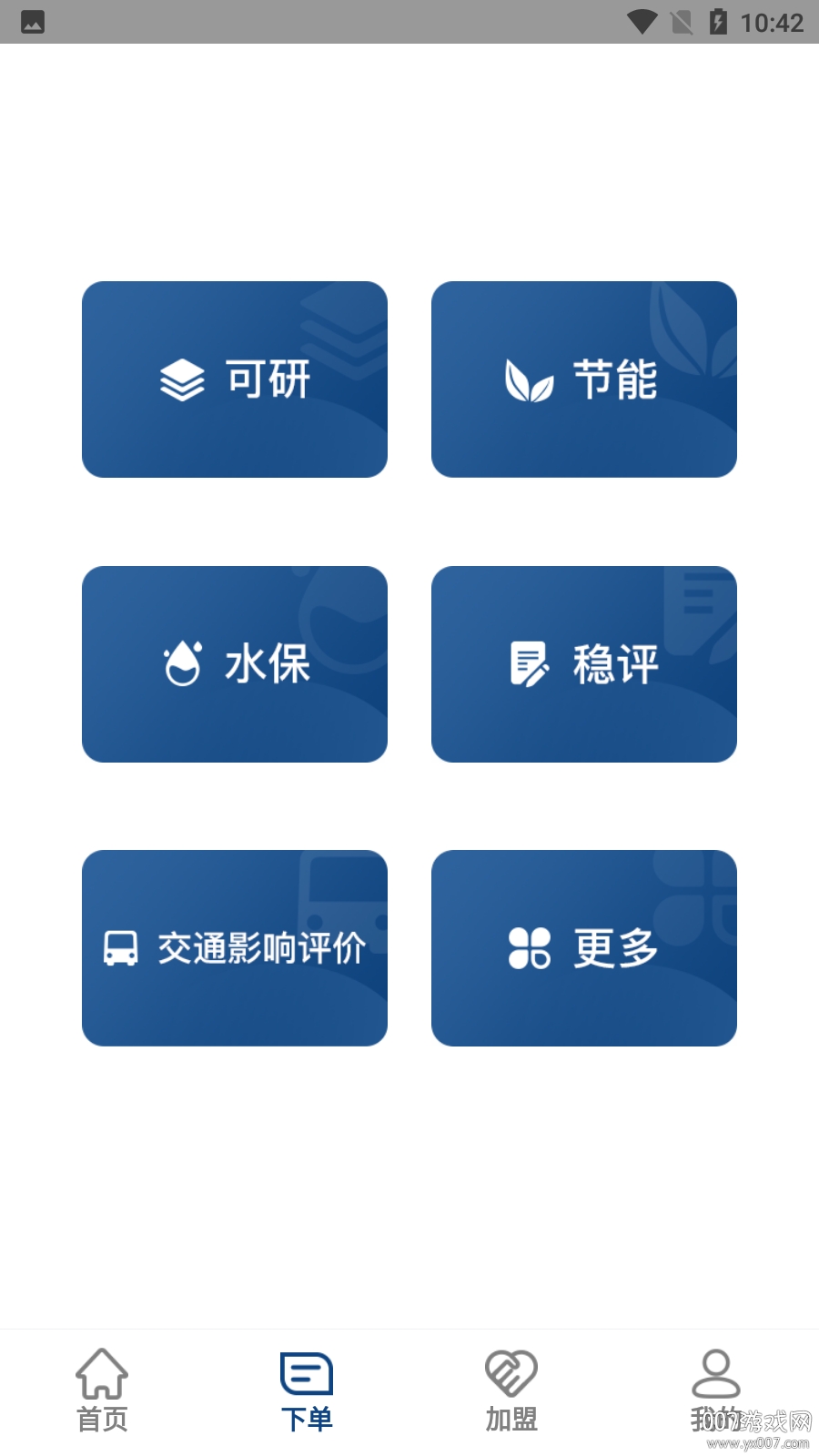The width and height of the screenshot is (819, 1456).
Task: Go to the 加盟 tab
Action: click(x=511, y=1390)
